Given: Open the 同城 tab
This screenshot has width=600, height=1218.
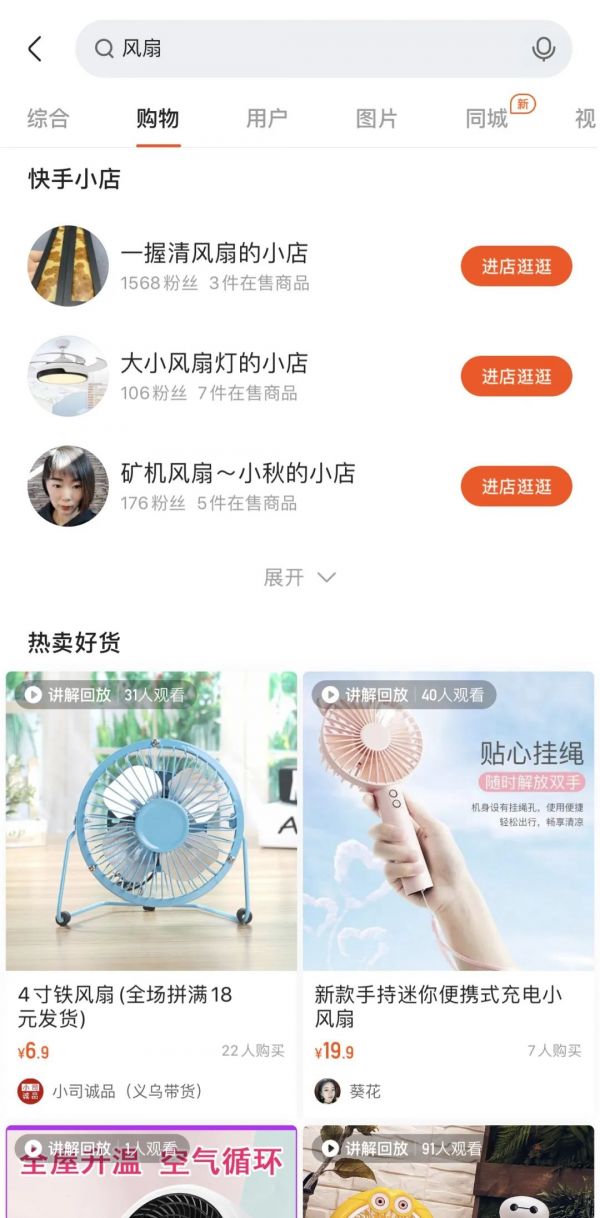Looking at the screenshot, I should [x=487, y=119].
